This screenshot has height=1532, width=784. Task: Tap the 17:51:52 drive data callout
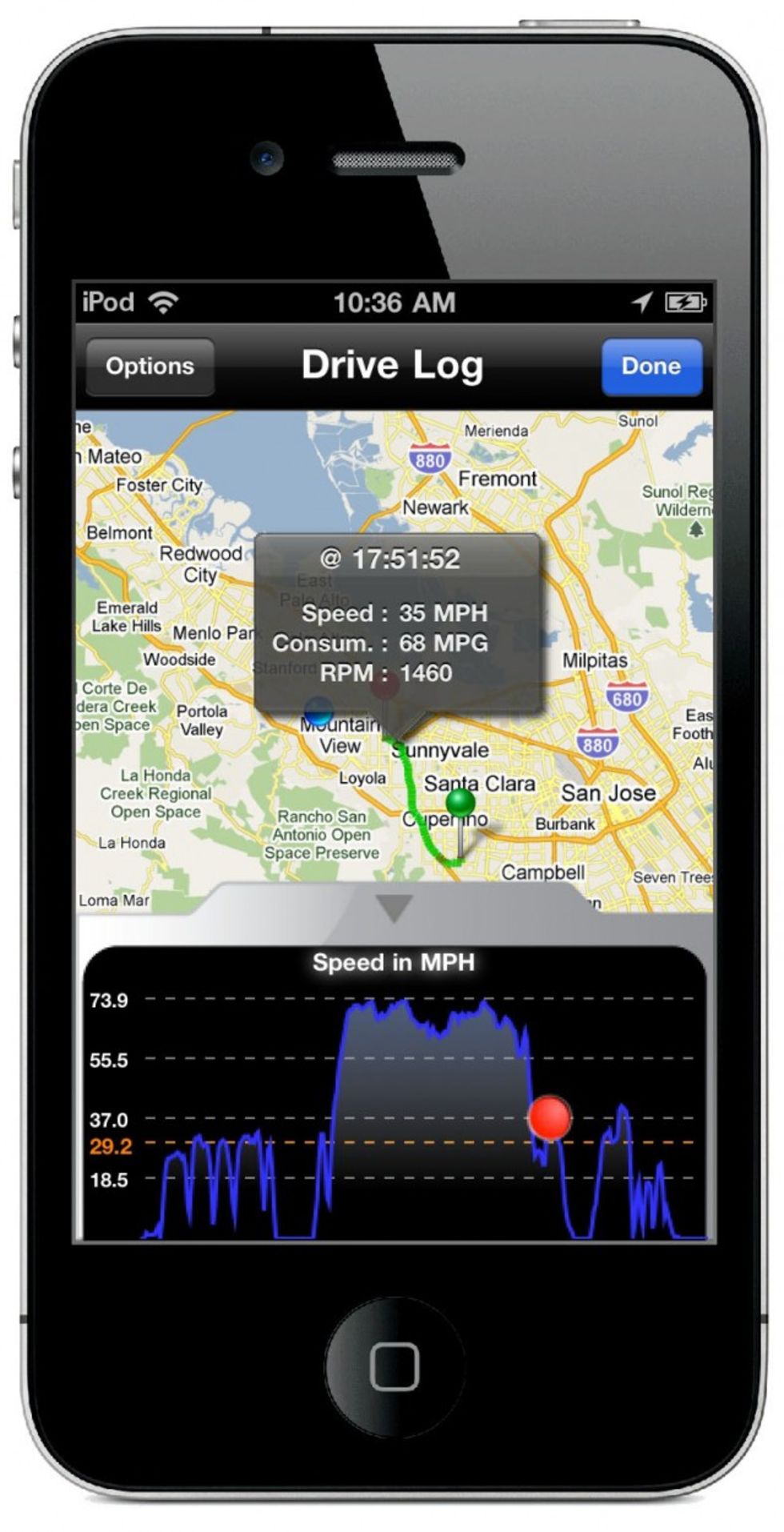point(397,623)
